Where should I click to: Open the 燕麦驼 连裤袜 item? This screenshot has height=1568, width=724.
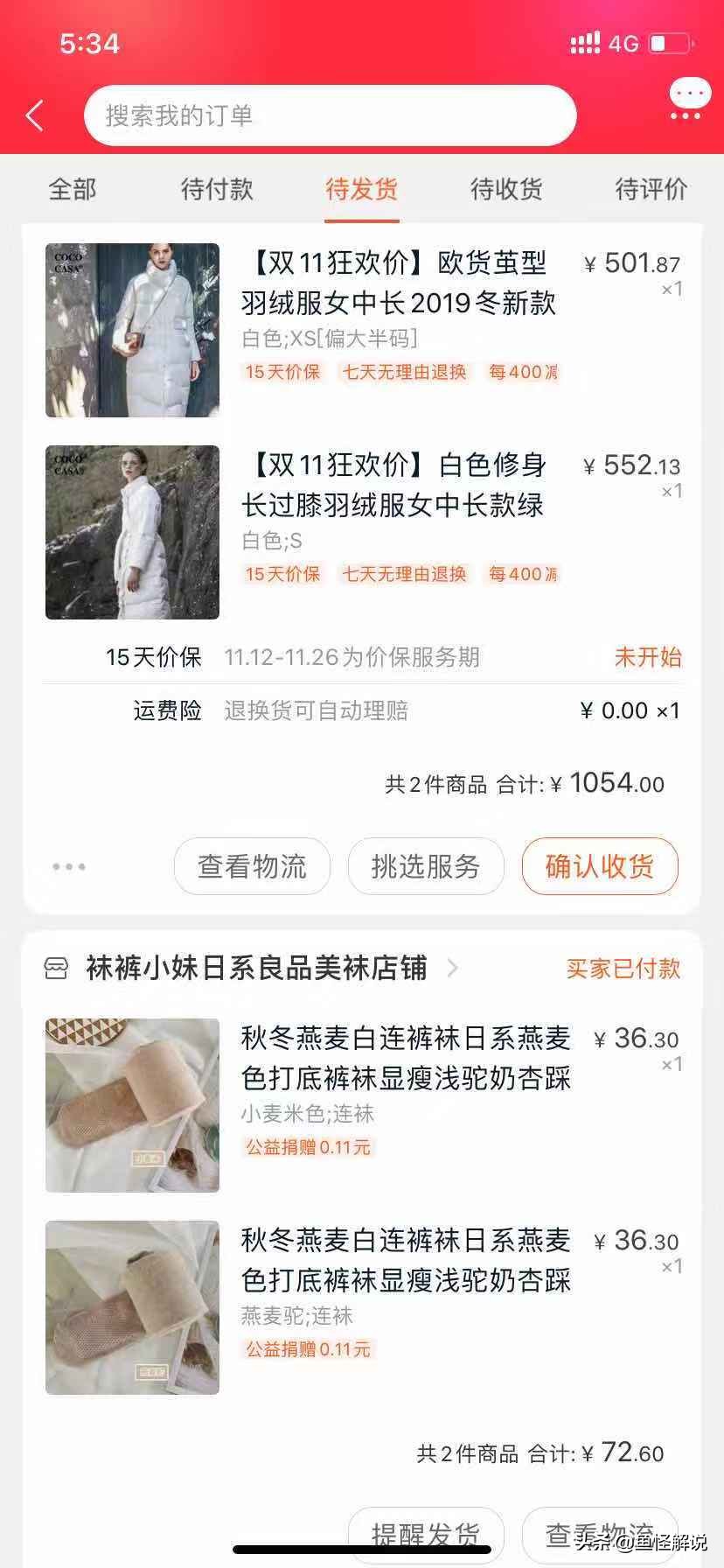405,1260
